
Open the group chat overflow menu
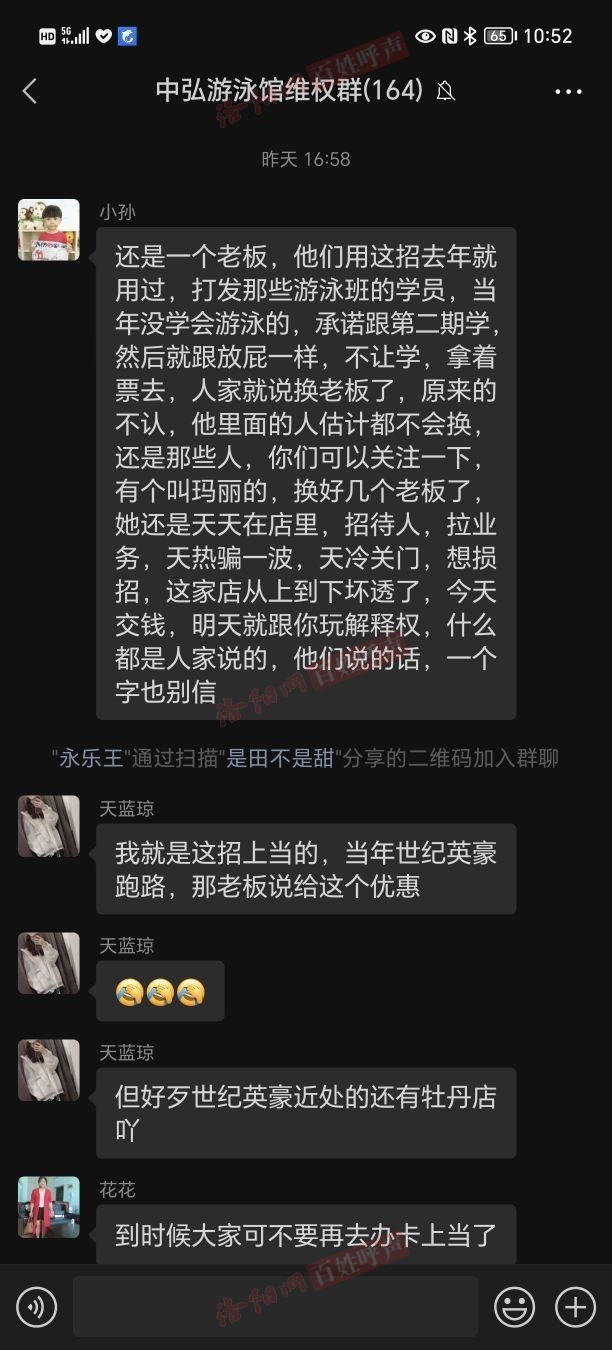(568, 92)
